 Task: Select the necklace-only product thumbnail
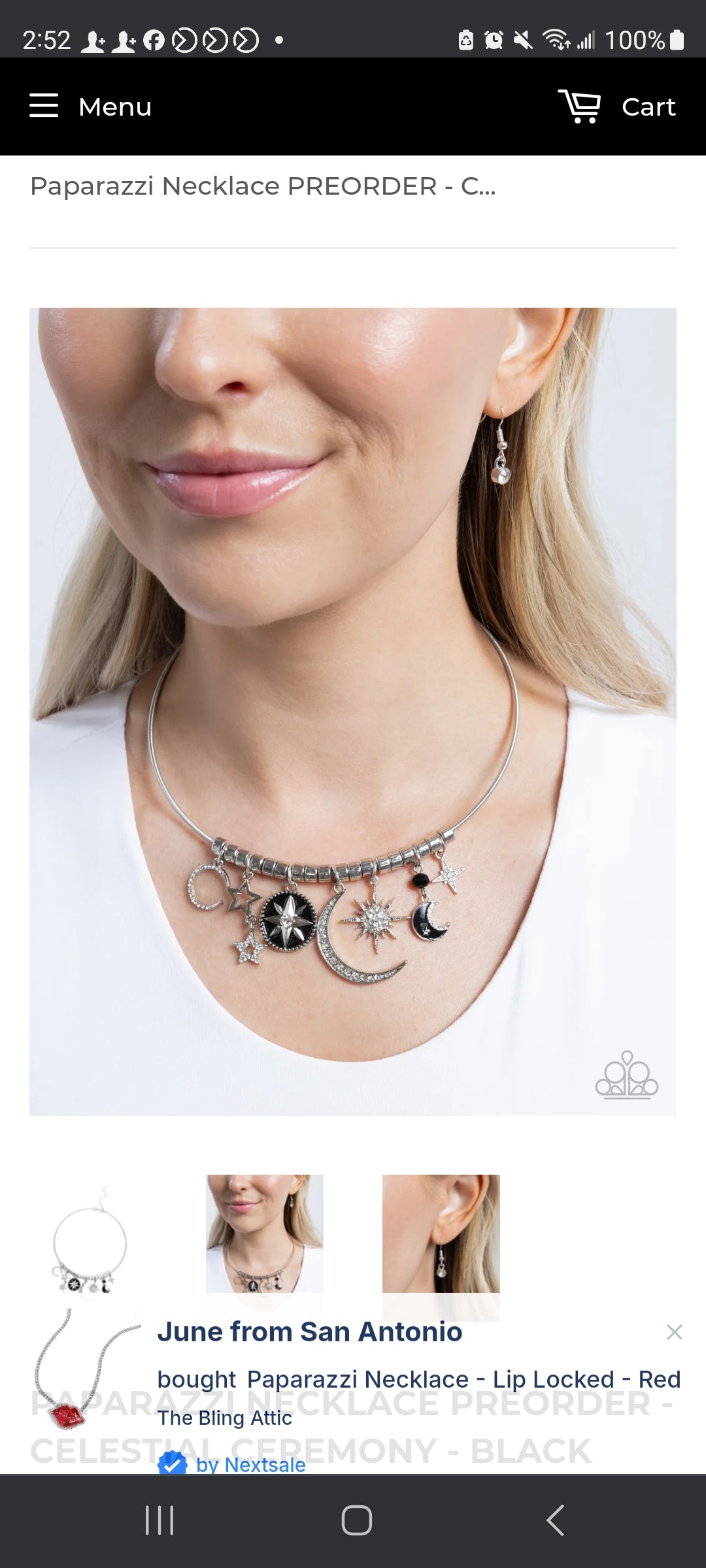coord(88,1234)
